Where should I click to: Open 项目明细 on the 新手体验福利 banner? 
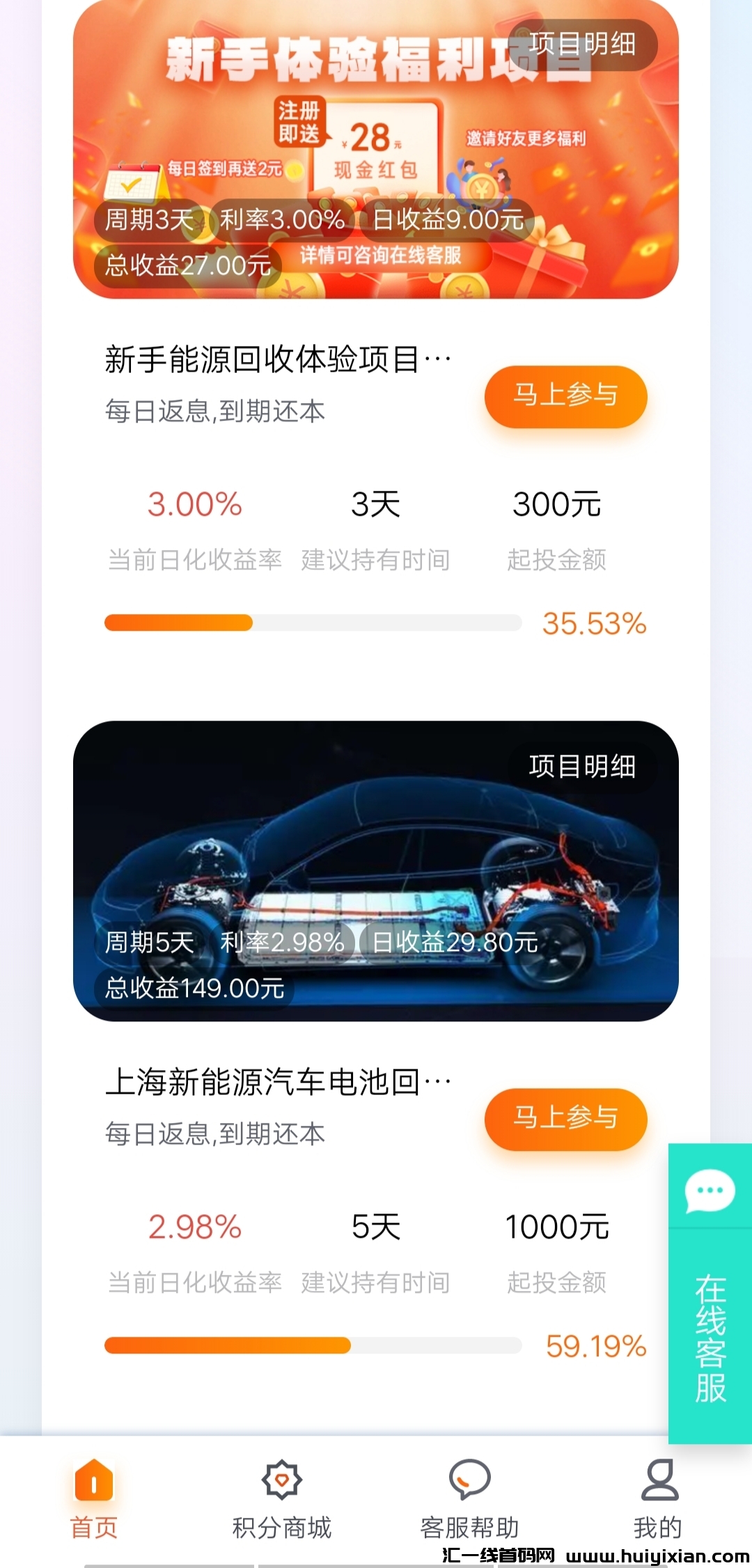[582, 45]
